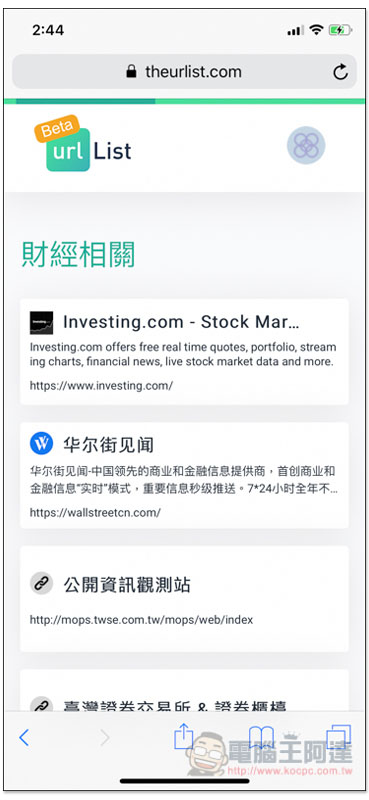The image size is (369, 800).
Task: Open the 公開資訊觀測站 link card
Action: point(184,598)
